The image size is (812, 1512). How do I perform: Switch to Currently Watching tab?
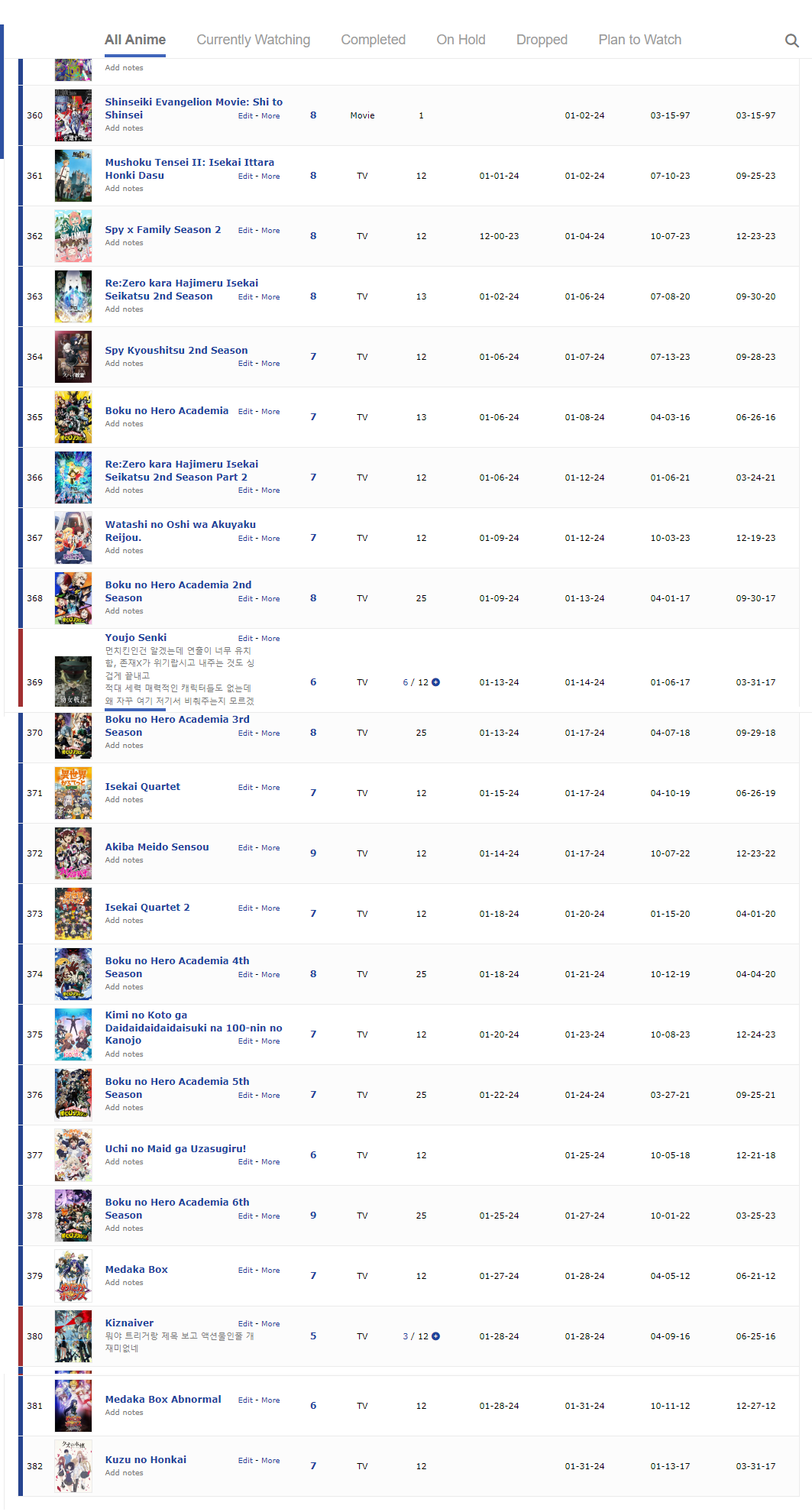(254, 40)
